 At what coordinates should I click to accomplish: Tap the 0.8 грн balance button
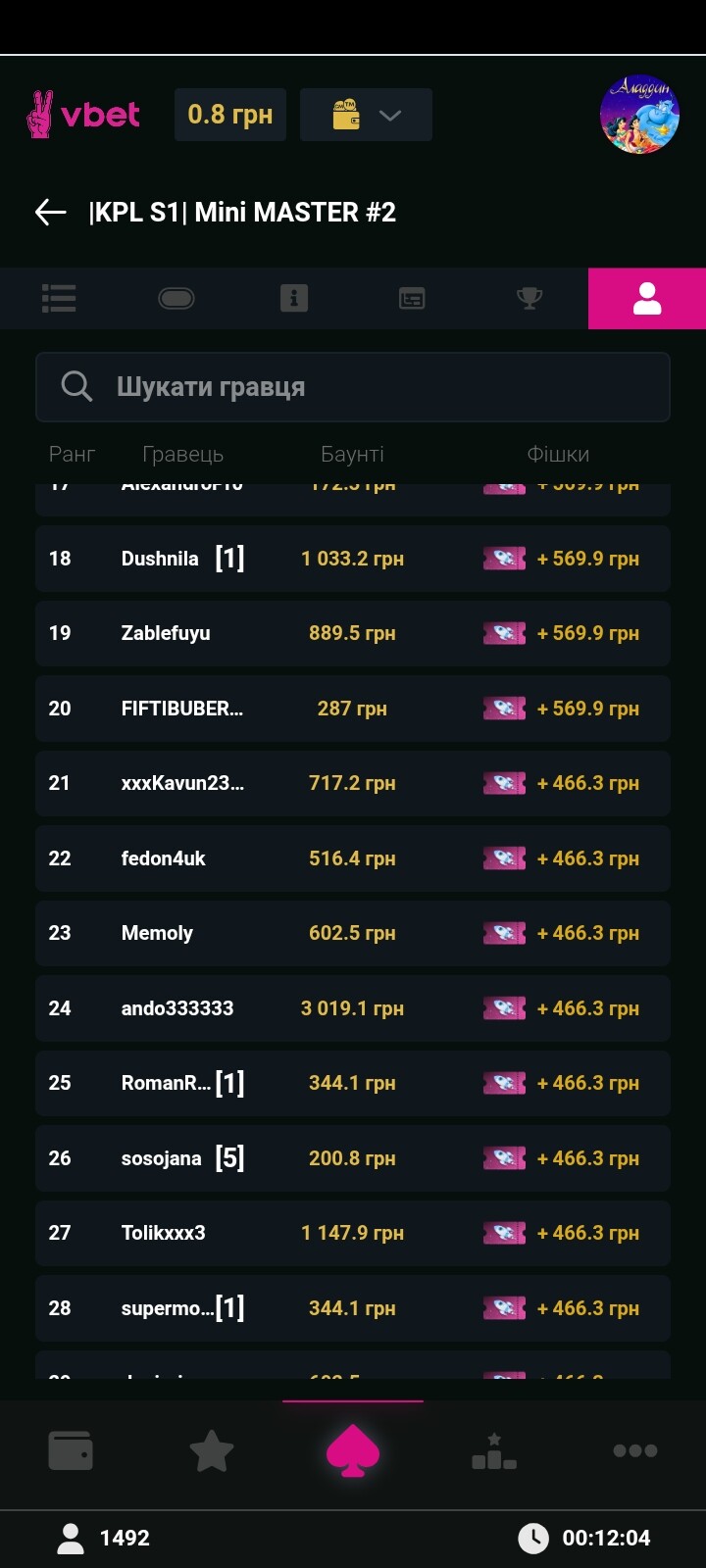pos(230,115)
